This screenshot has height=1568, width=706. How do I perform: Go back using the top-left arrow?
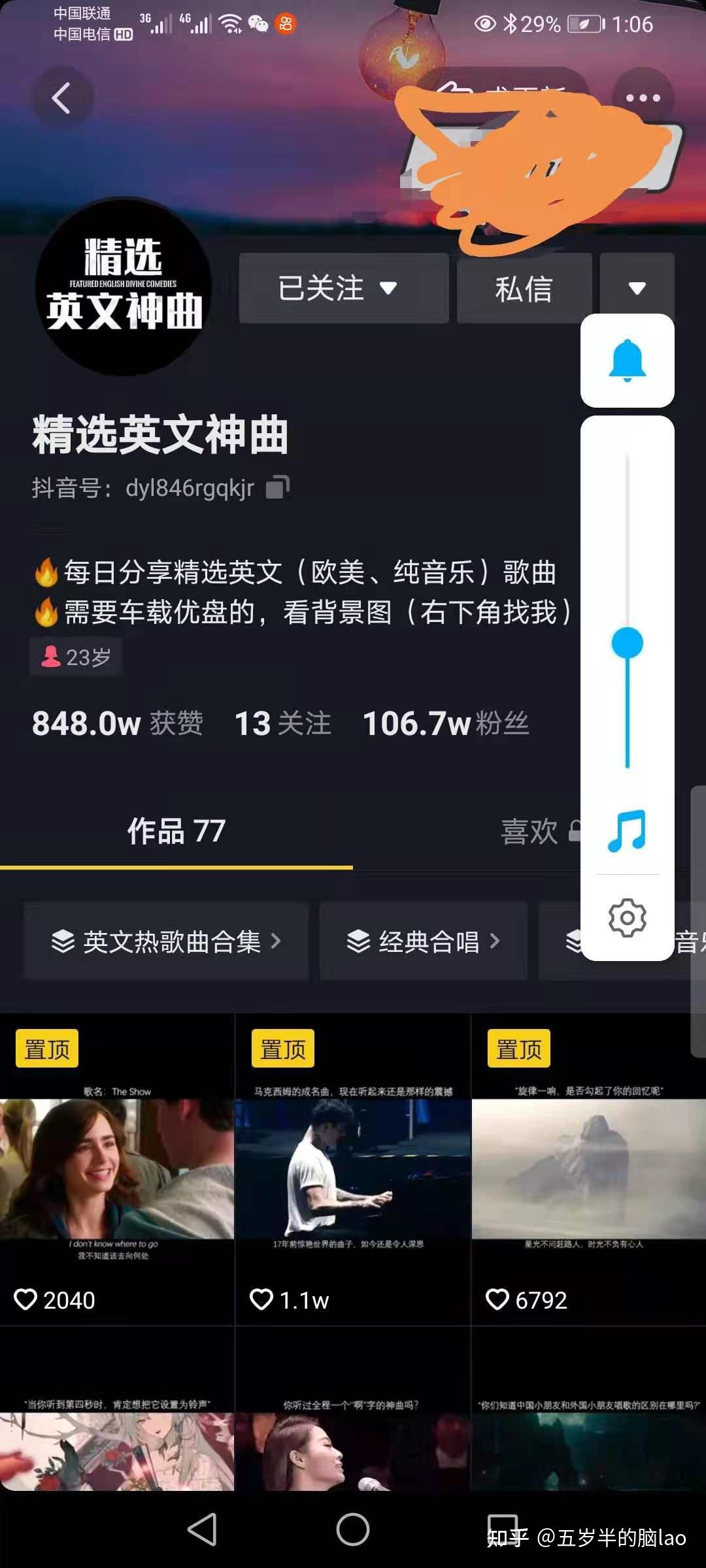pyautogui.click(x=61, y=98)
